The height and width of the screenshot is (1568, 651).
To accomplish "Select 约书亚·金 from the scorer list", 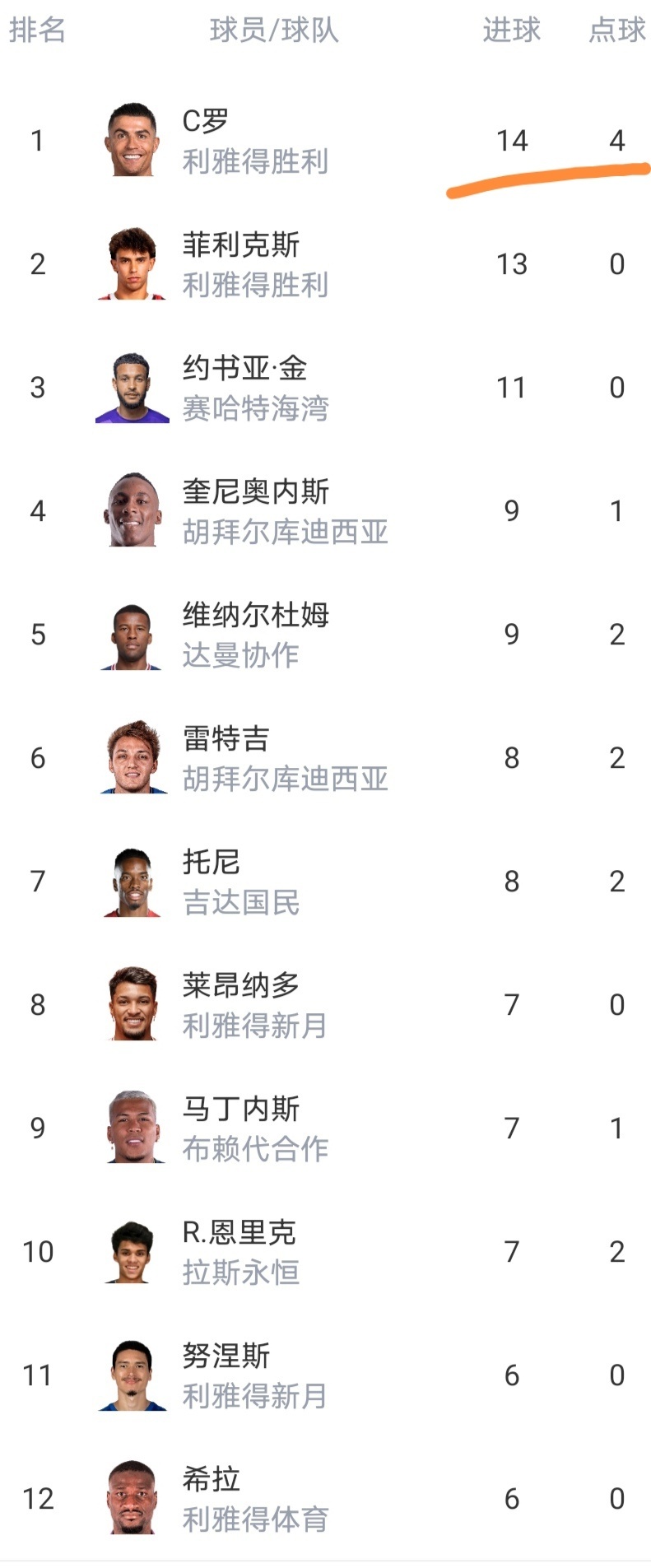I will pyautogui.click(x=244, y=369).
